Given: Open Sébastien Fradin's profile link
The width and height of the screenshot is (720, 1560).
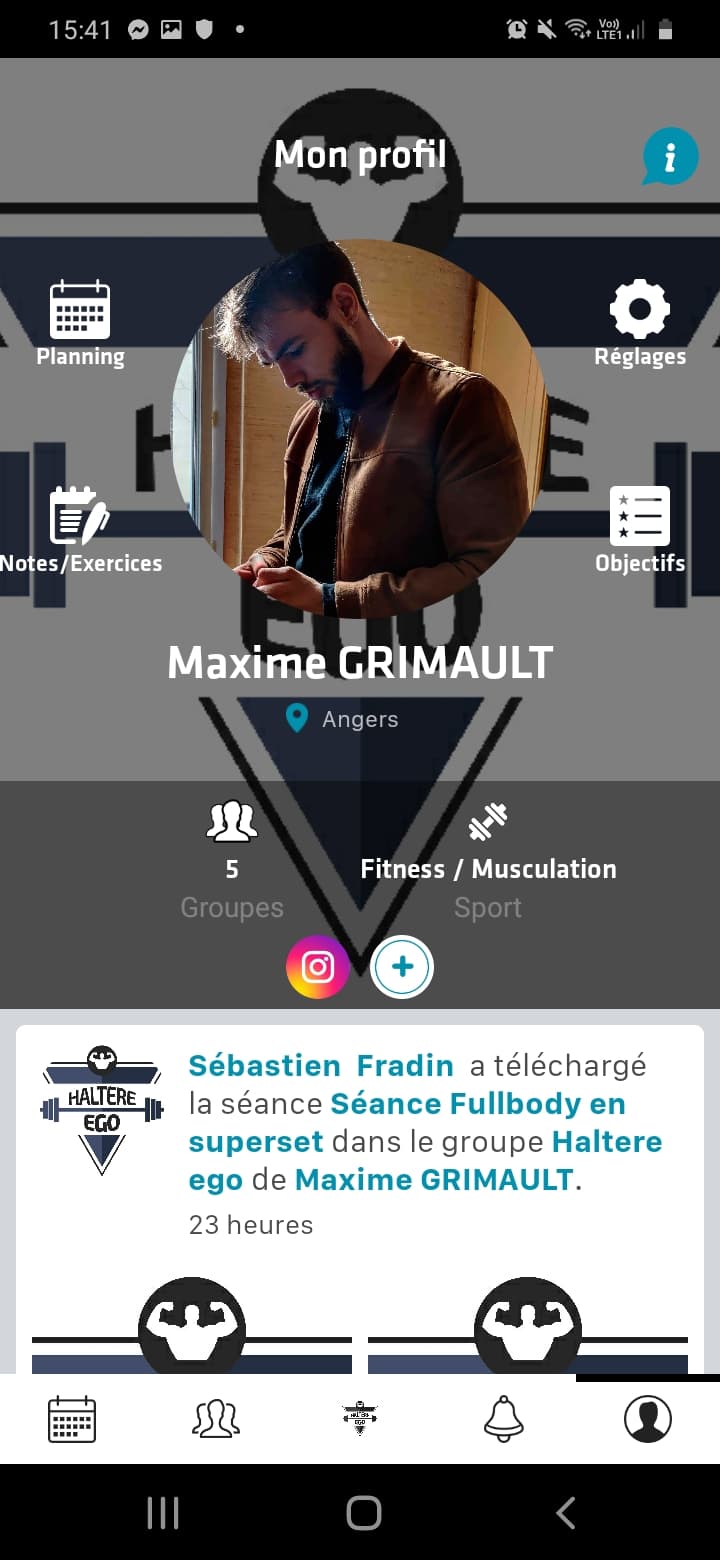Looking at the screenshot, I should click(321, 1066).
